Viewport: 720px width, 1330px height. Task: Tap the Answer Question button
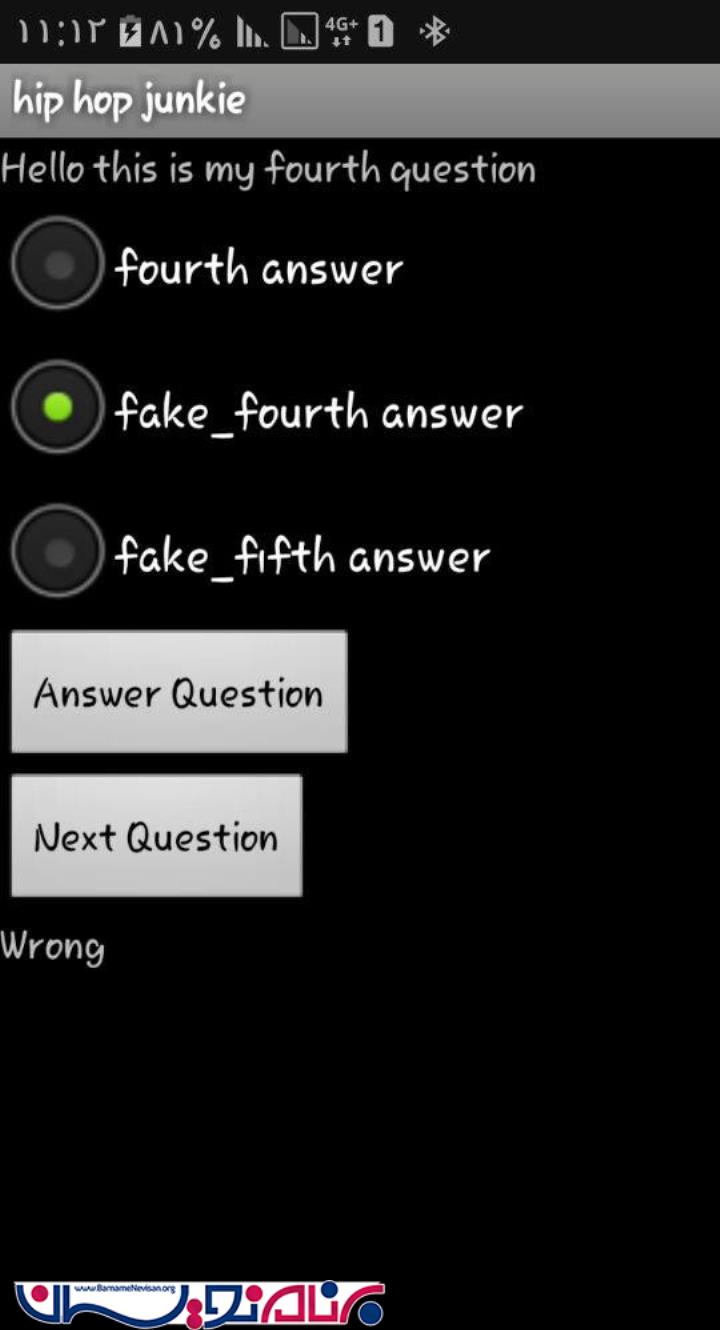tap(179, 692)
